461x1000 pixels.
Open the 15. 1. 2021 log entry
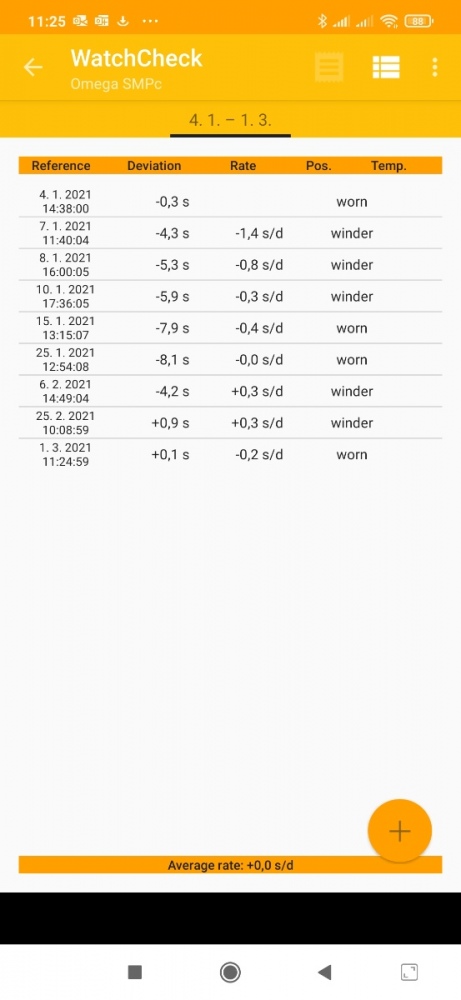pos(230,328)
